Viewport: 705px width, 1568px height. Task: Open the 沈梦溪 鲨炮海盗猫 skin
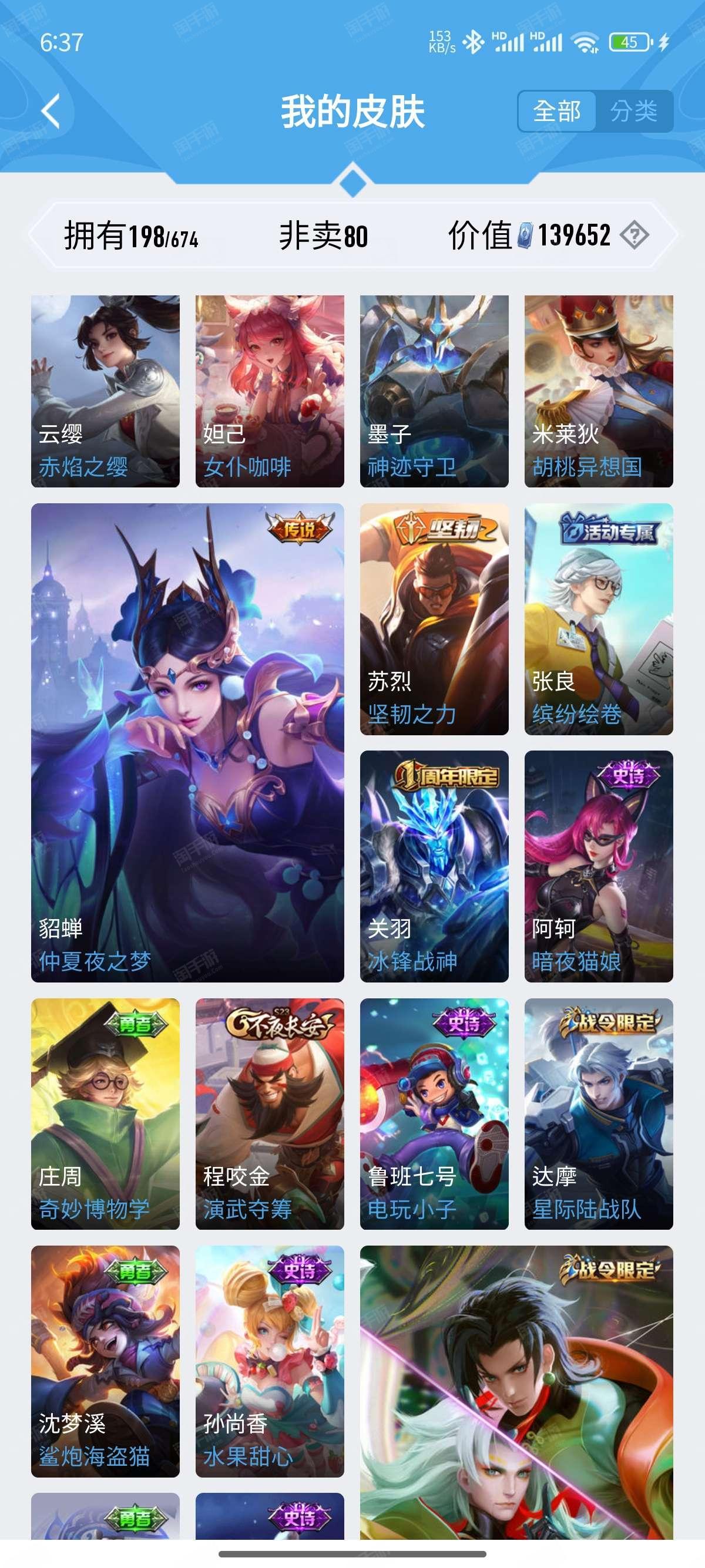105,1361
